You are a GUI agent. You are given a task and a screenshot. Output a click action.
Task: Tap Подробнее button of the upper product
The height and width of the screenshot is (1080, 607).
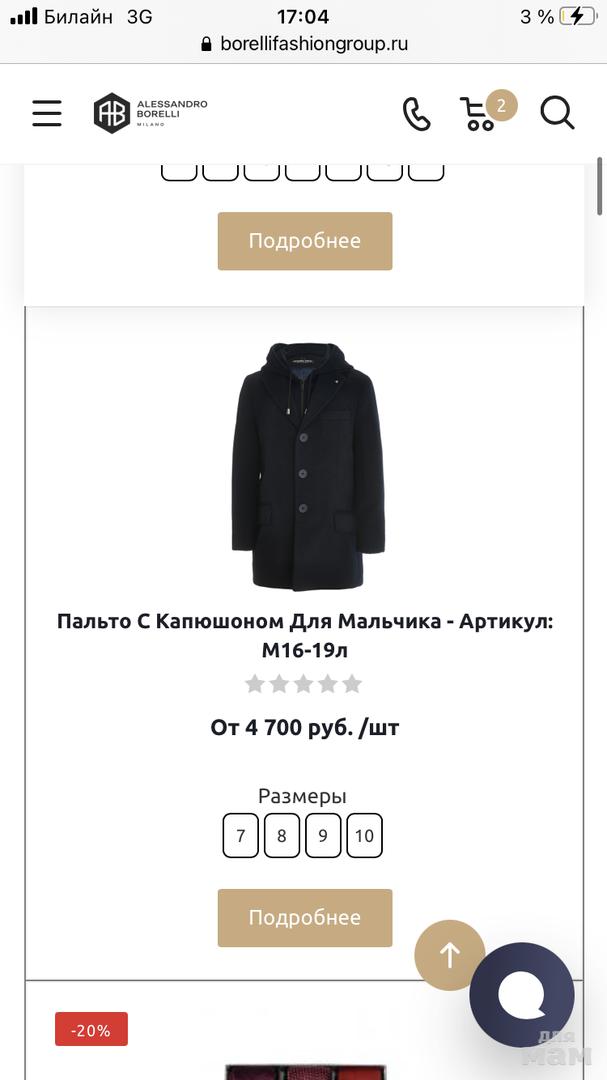pyautogui.click(x=305, y=241)
